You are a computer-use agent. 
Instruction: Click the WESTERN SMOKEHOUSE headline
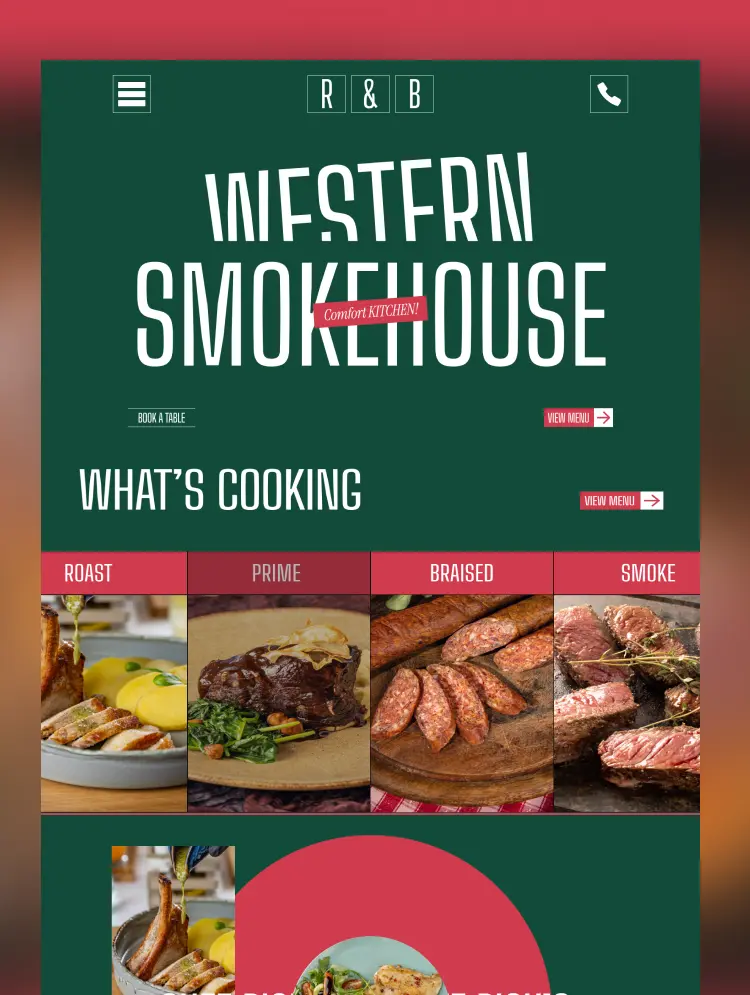coord(370,260)
